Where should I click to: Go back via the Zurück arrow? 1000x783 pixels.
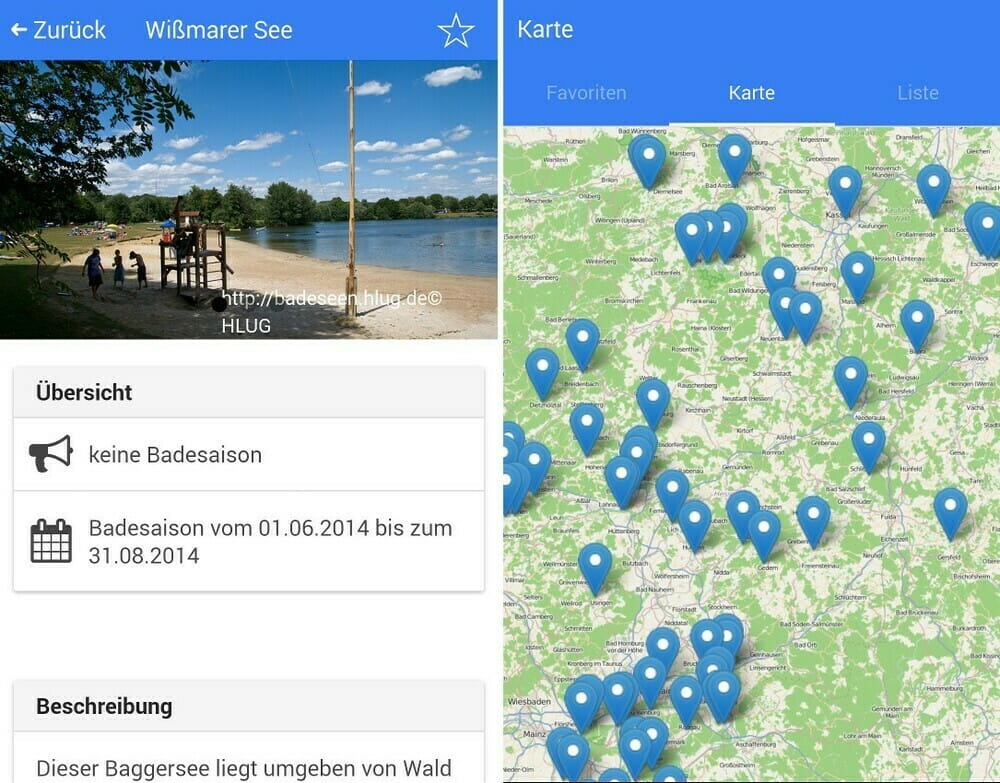pyautogui.click(x=57, y=30)
